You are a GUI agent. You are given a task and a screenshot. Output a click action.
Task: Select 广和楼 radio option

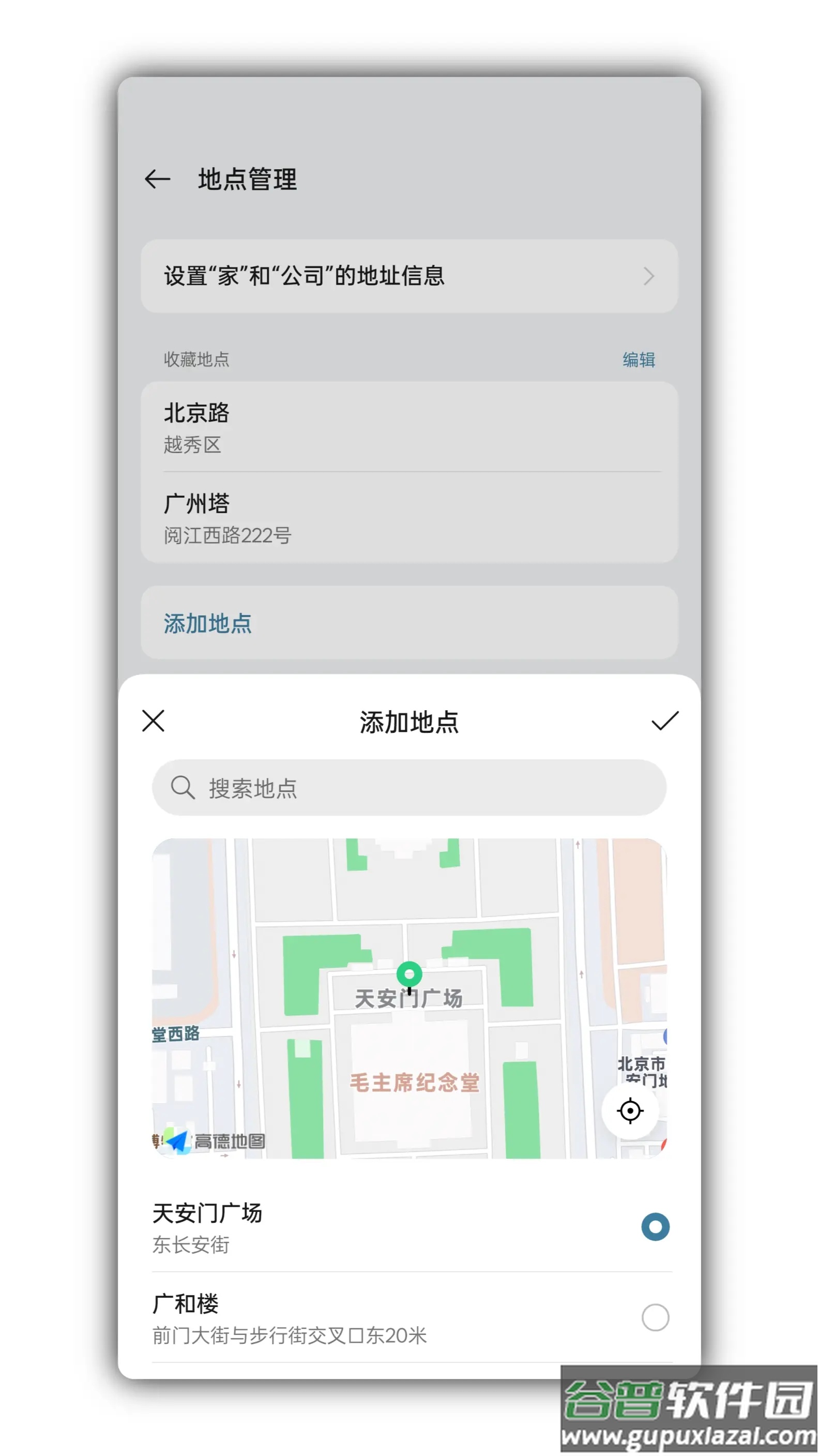click(x=655, y=1317)
